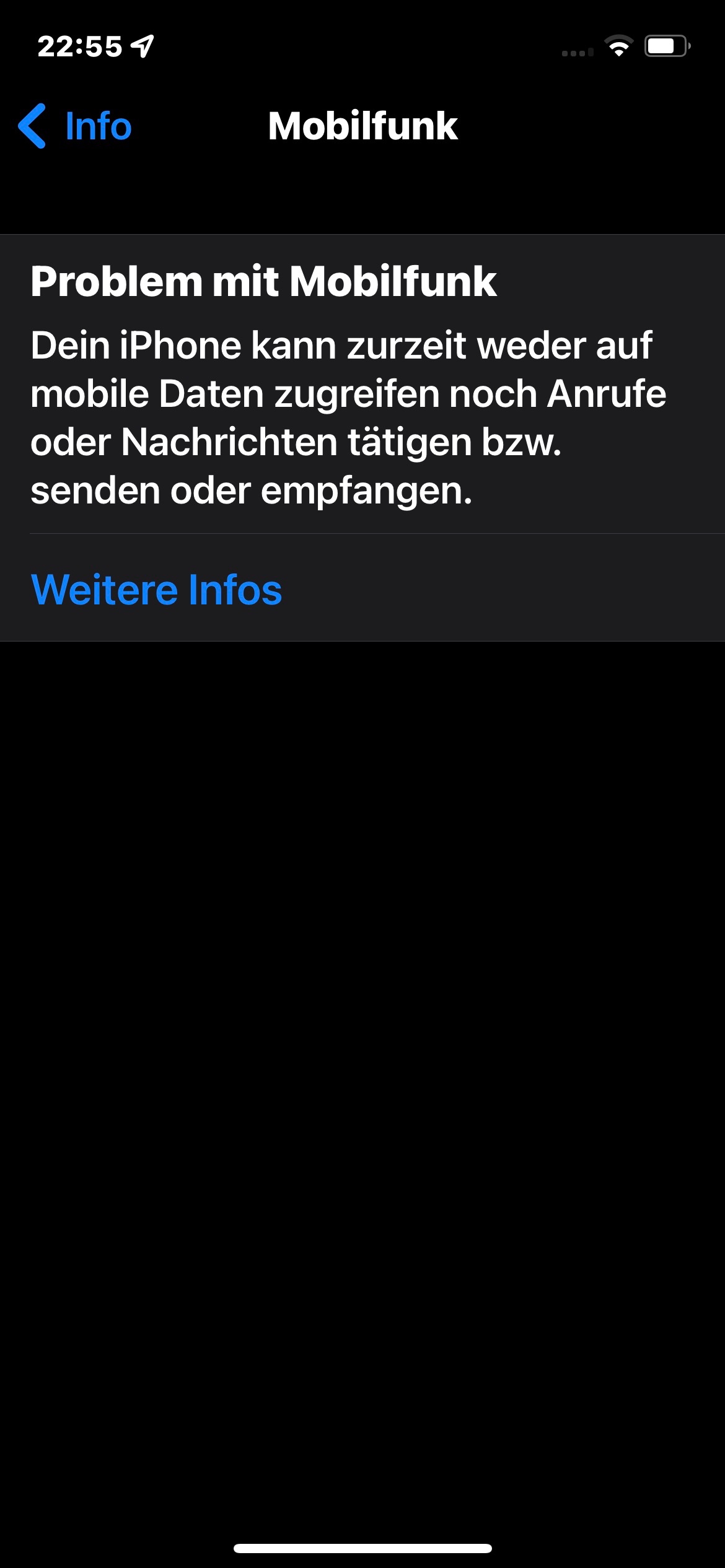This screenshot has height=1568, width=725.
Task: Open the Weitere Infos link
Action: pyautogui.click(x=156, y=589)
